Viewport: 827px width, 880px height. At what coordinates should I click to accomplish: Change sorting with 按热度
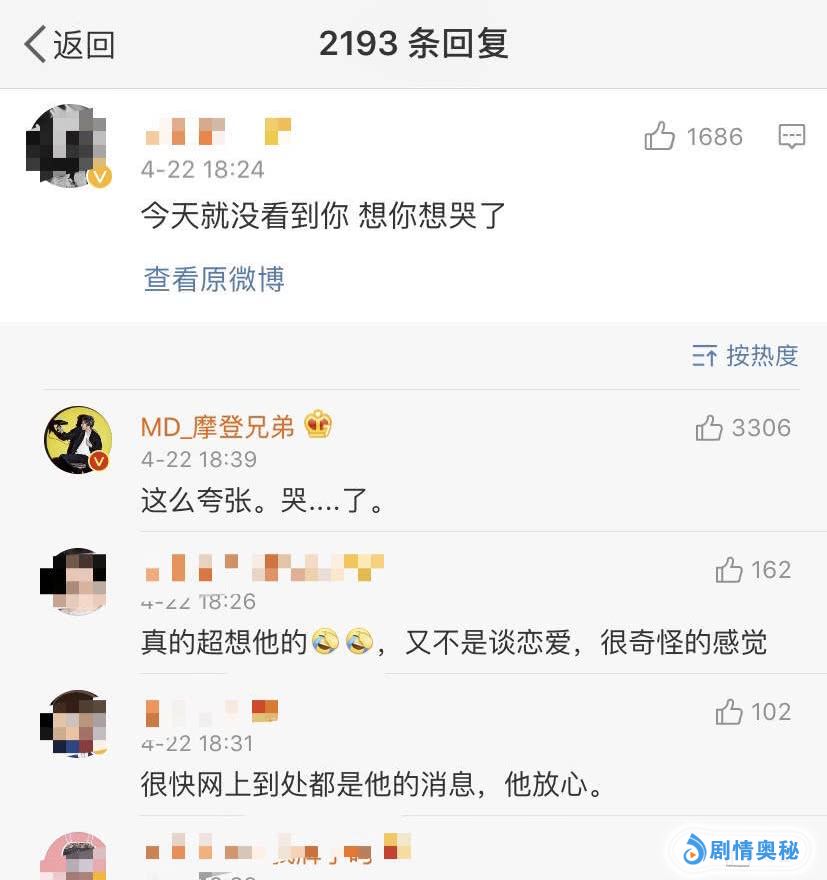coord(745,355)
